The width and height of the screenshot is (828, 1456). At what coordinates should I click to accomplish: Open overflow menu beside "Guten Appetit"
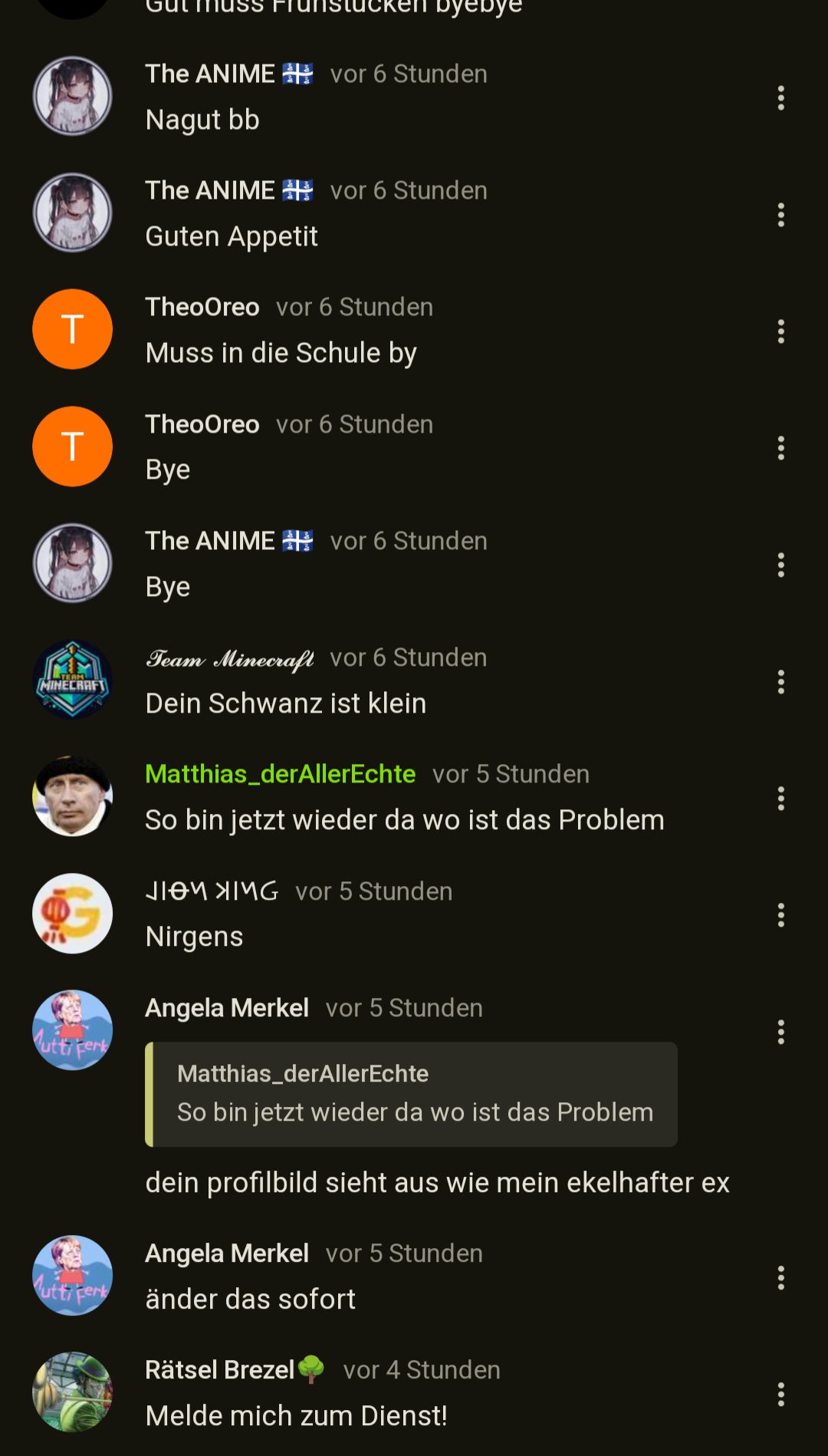click(x=780, y=215)
